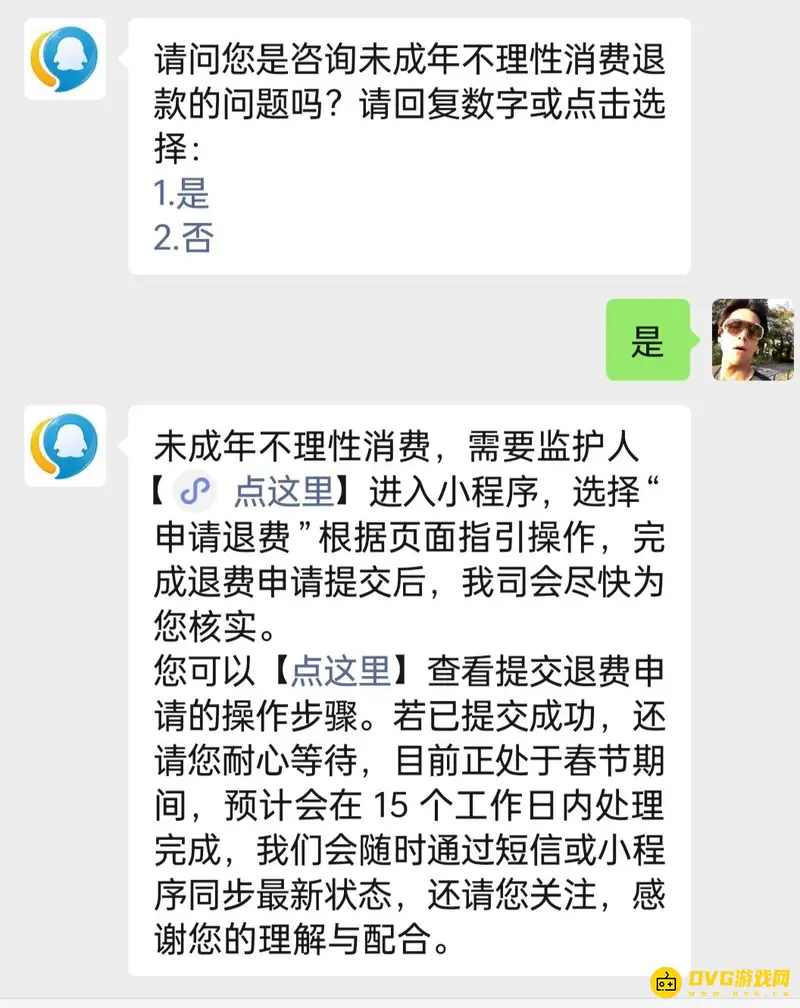This screenshot has width=800, height=1008.
Task: Click the Tencent customer service avatar on first message
Action: click(x=64, y=58)
